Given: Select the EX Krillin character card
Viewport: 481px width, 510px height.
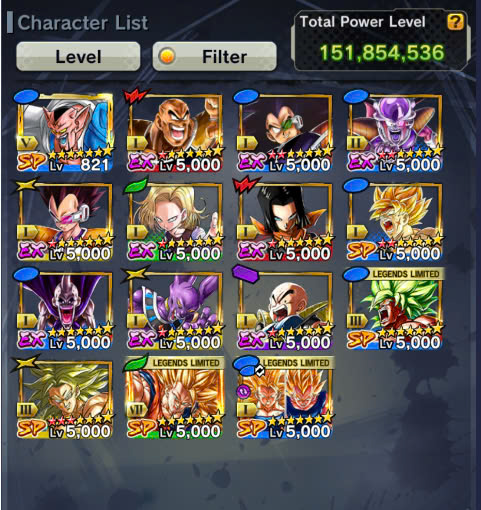Looking at the screenshot, I should tap(285, 311).
